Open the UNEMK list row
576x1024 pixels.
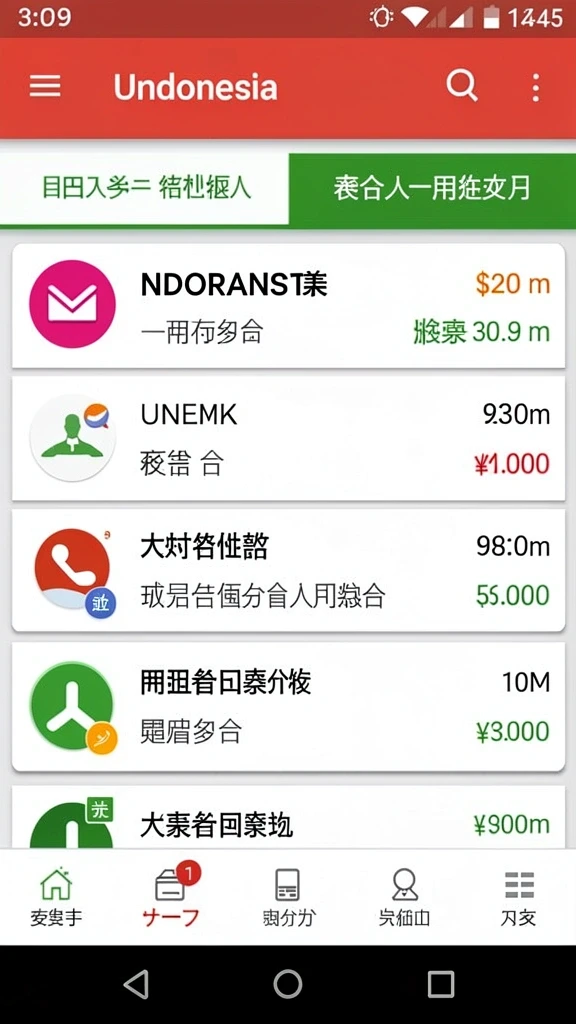pos(289,438)
